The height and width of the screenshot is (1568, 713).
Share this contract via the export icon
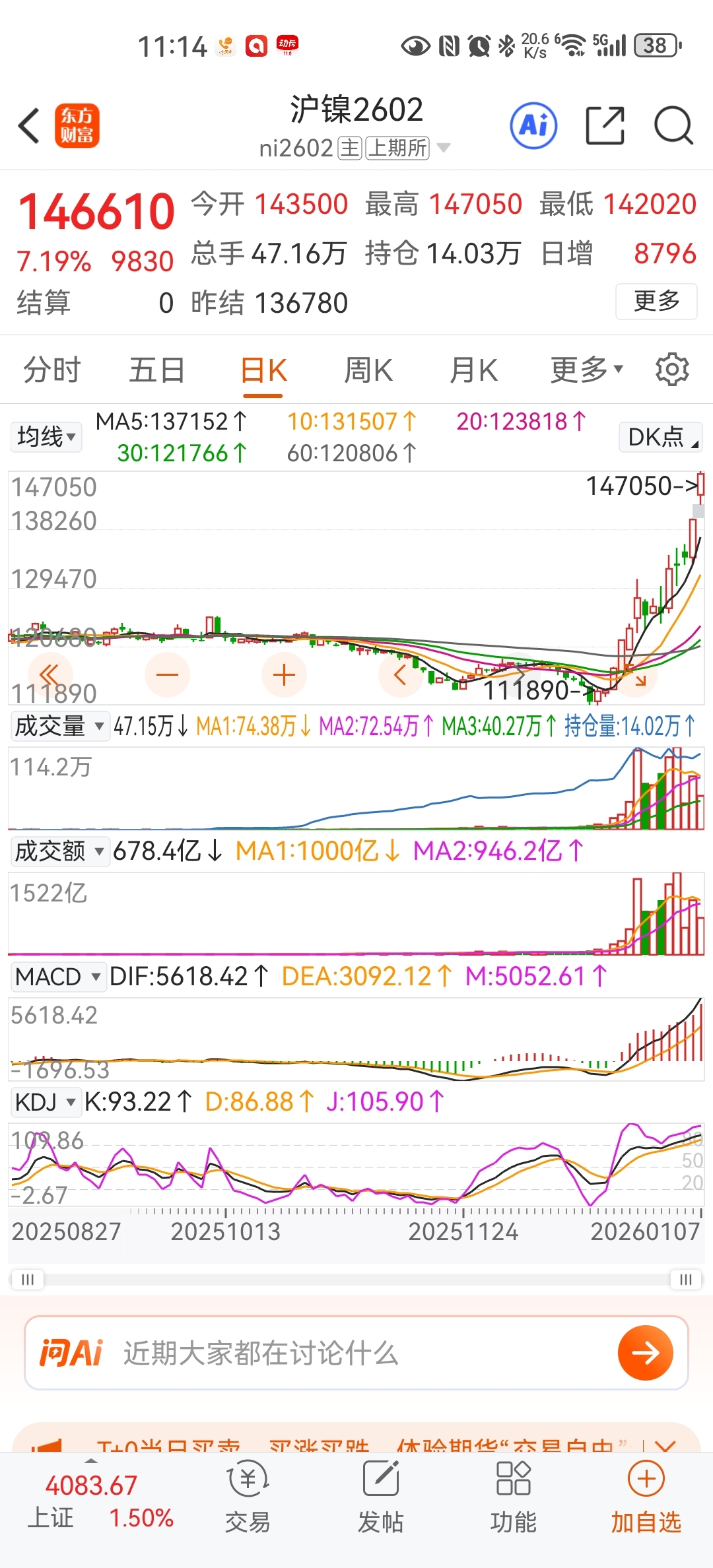coord(605,125)
